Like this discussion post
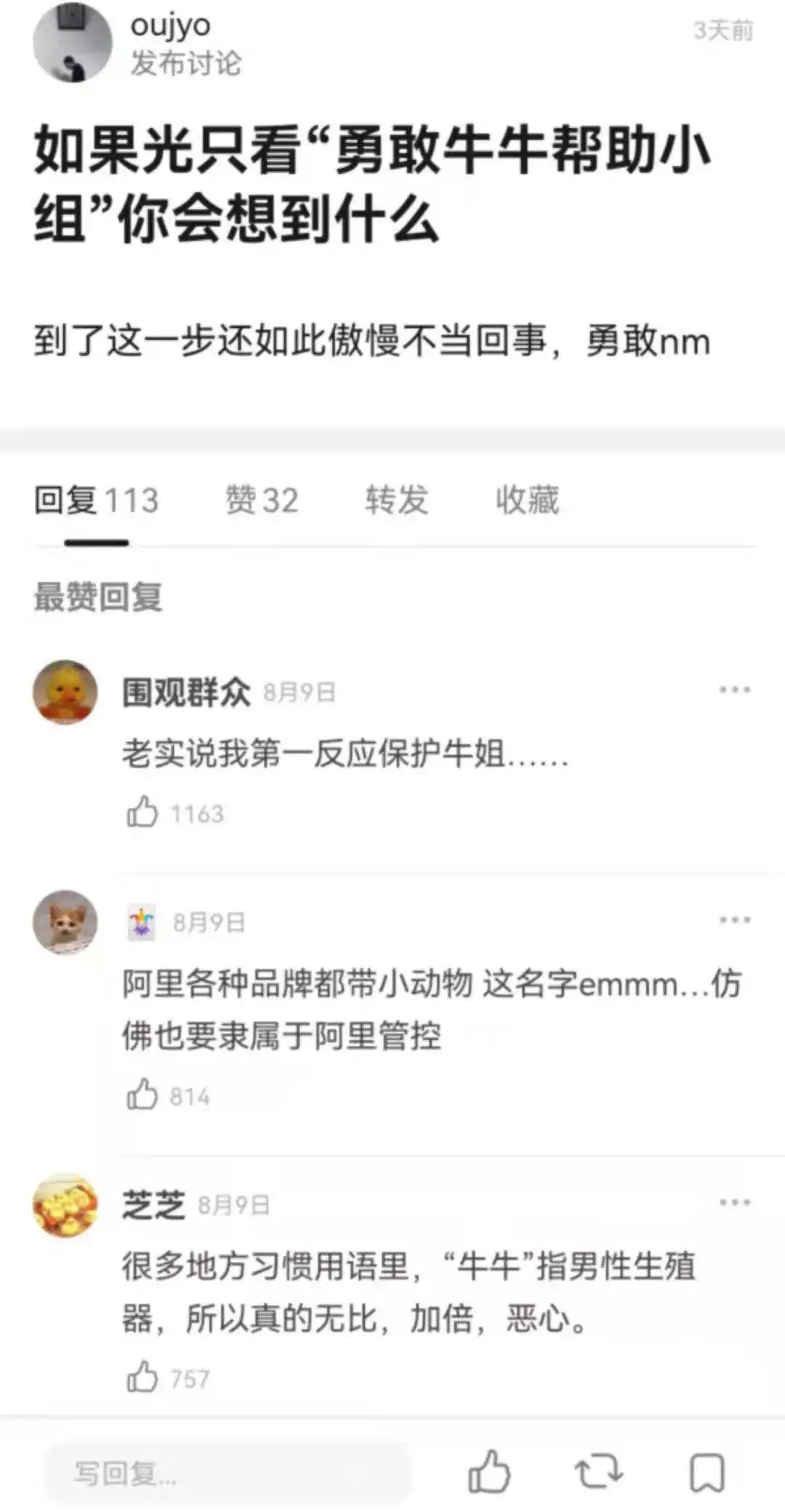The width and height of the screenshot is (785, 1512). pyautogui.click(x=489, y=1472)
